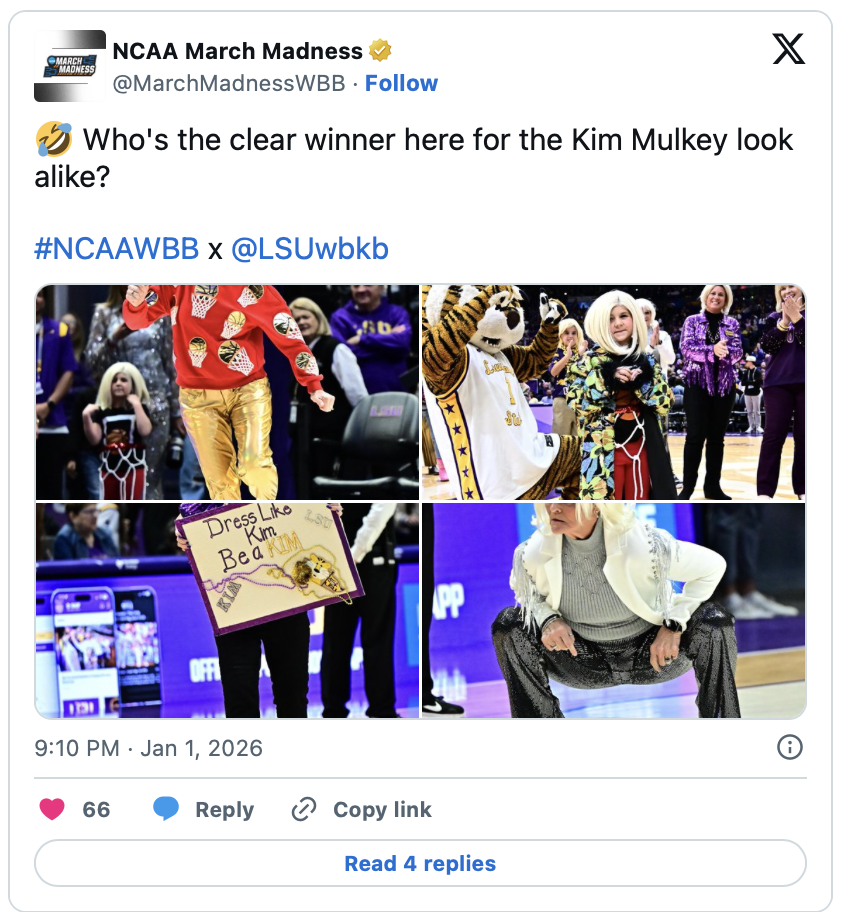View the red sweater gold pants photo
Screen dimensions: 844x920
pos(228,392)
